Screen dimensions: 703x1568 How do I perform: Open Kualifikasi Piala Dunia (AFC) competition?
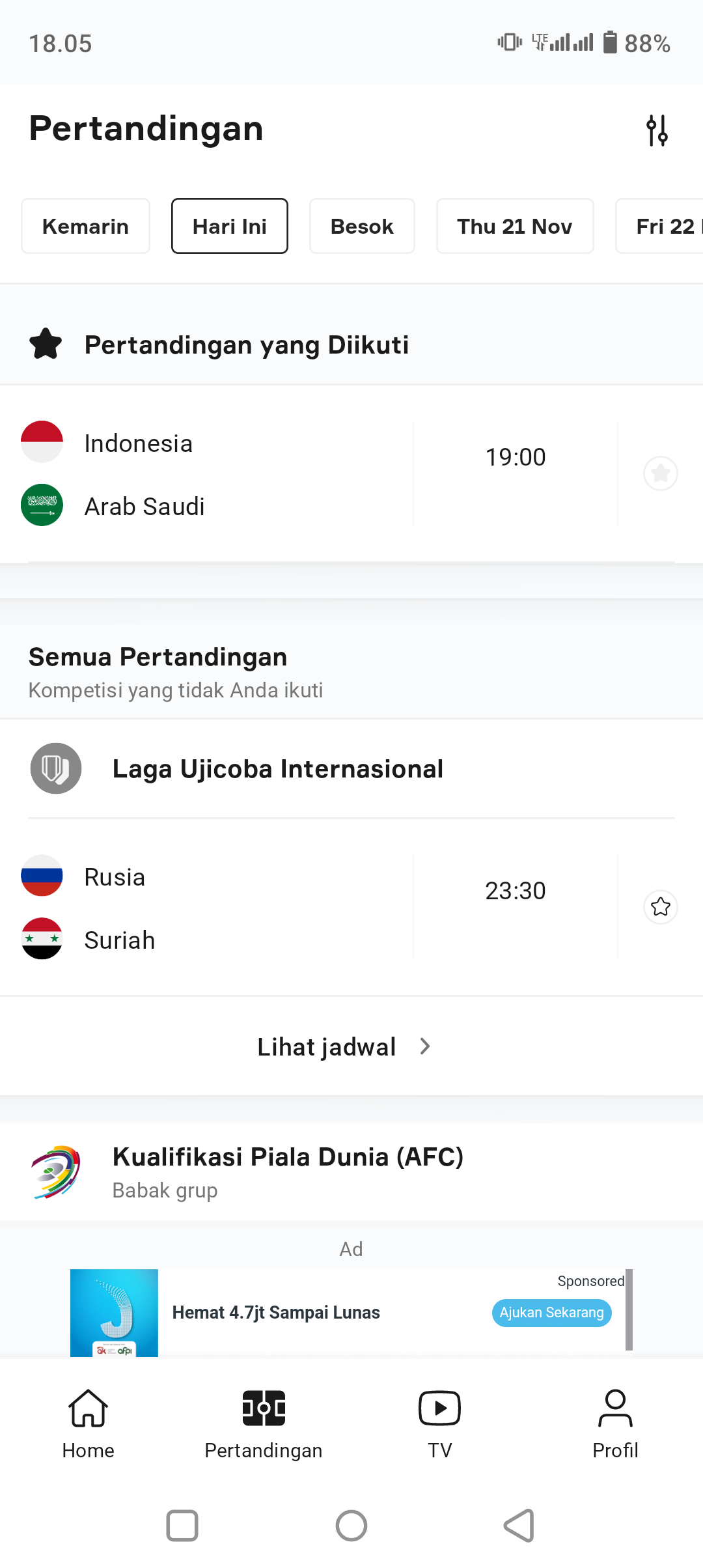click(351, 1172)
